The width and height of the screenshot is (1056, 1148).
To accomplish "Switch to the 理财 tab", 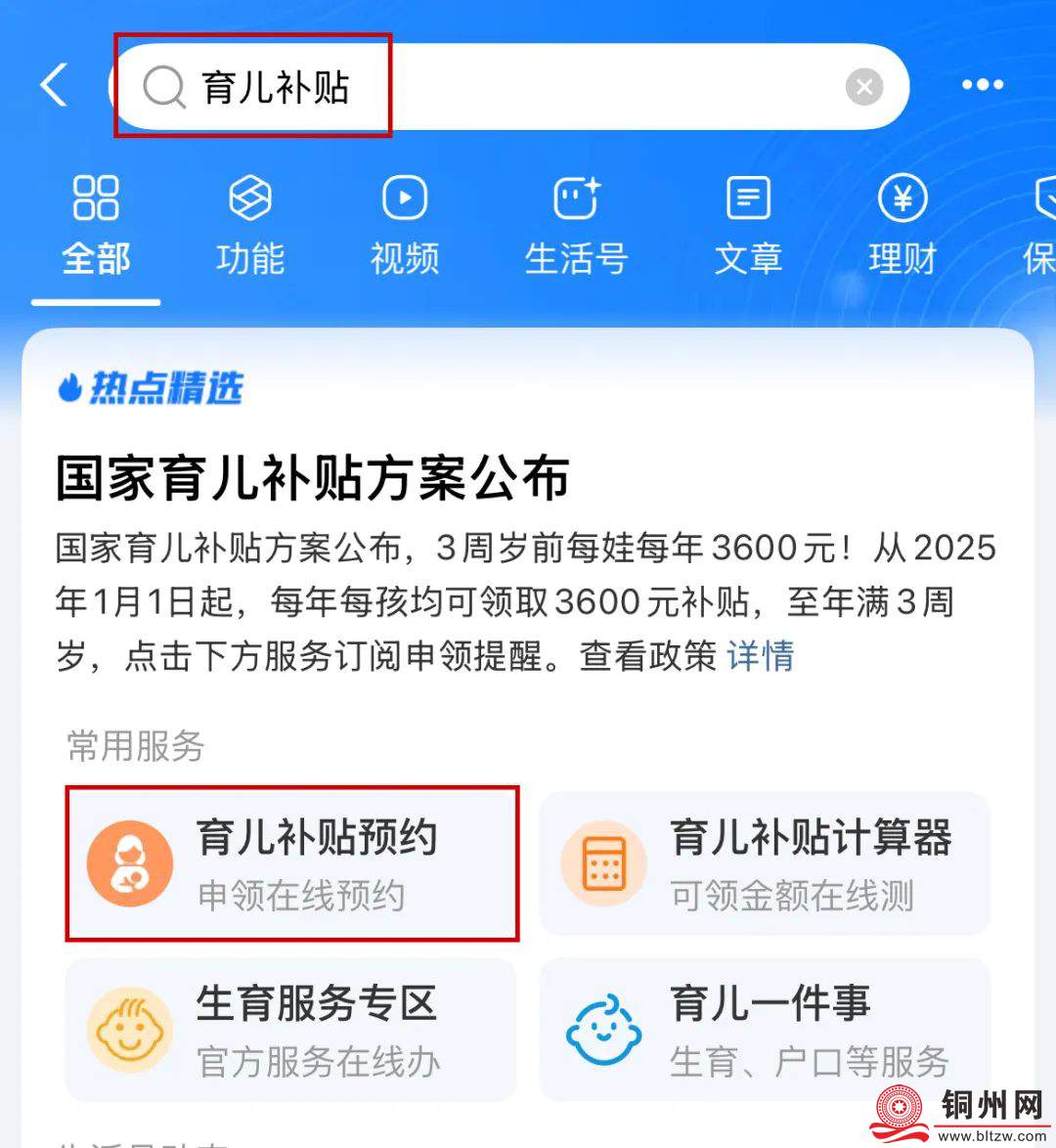I will (902, 226).
